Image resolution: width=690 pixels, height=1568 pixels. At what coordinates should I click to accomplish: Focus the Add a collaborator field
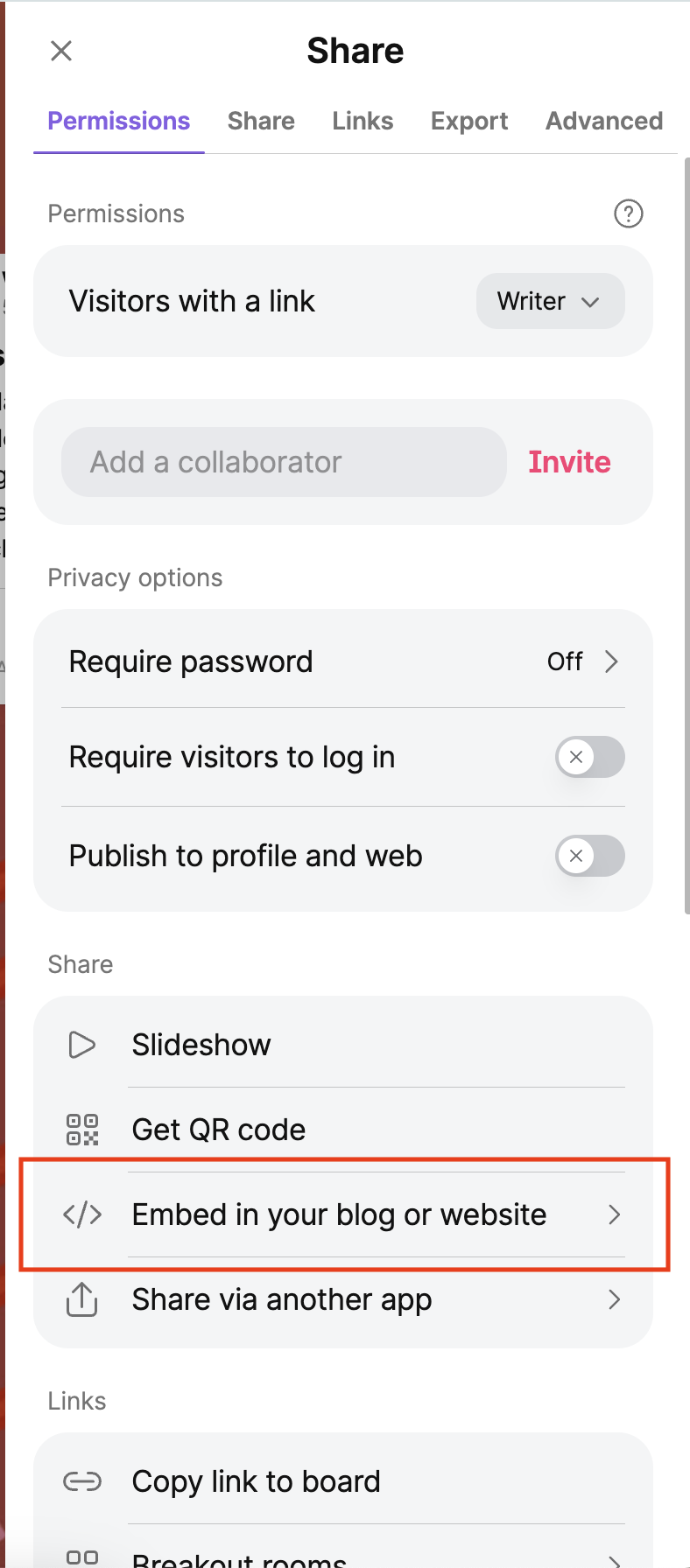coord(284,462)
